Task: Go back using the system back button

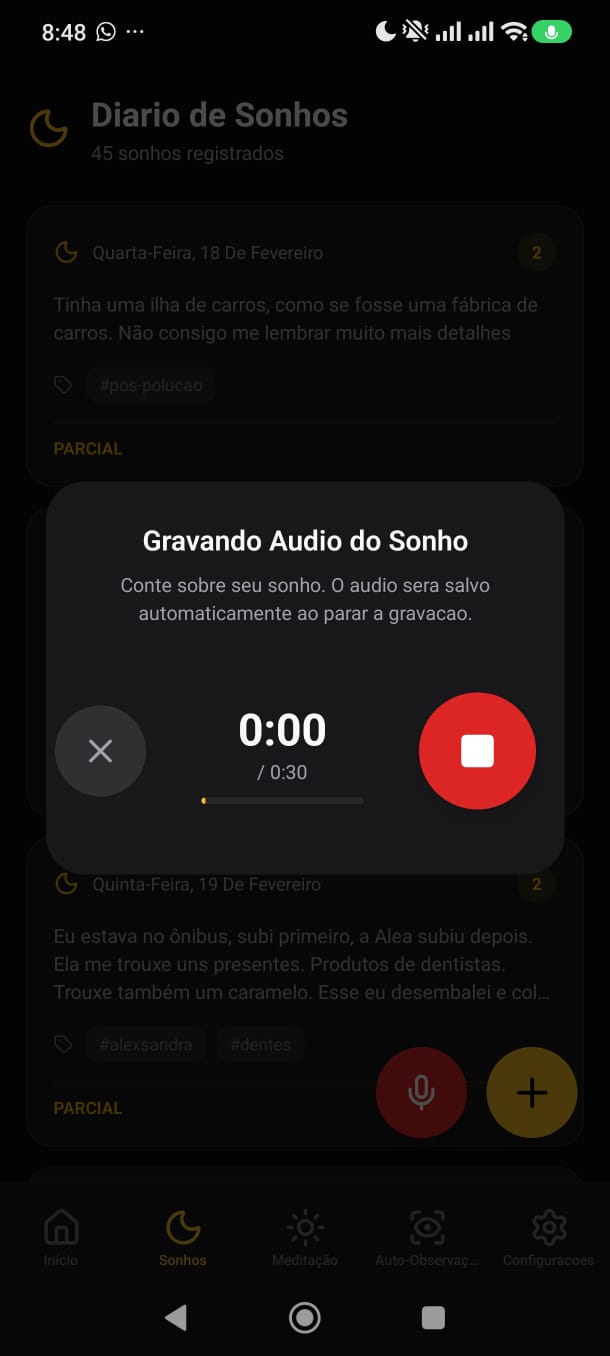Action: coord(176,1318)
